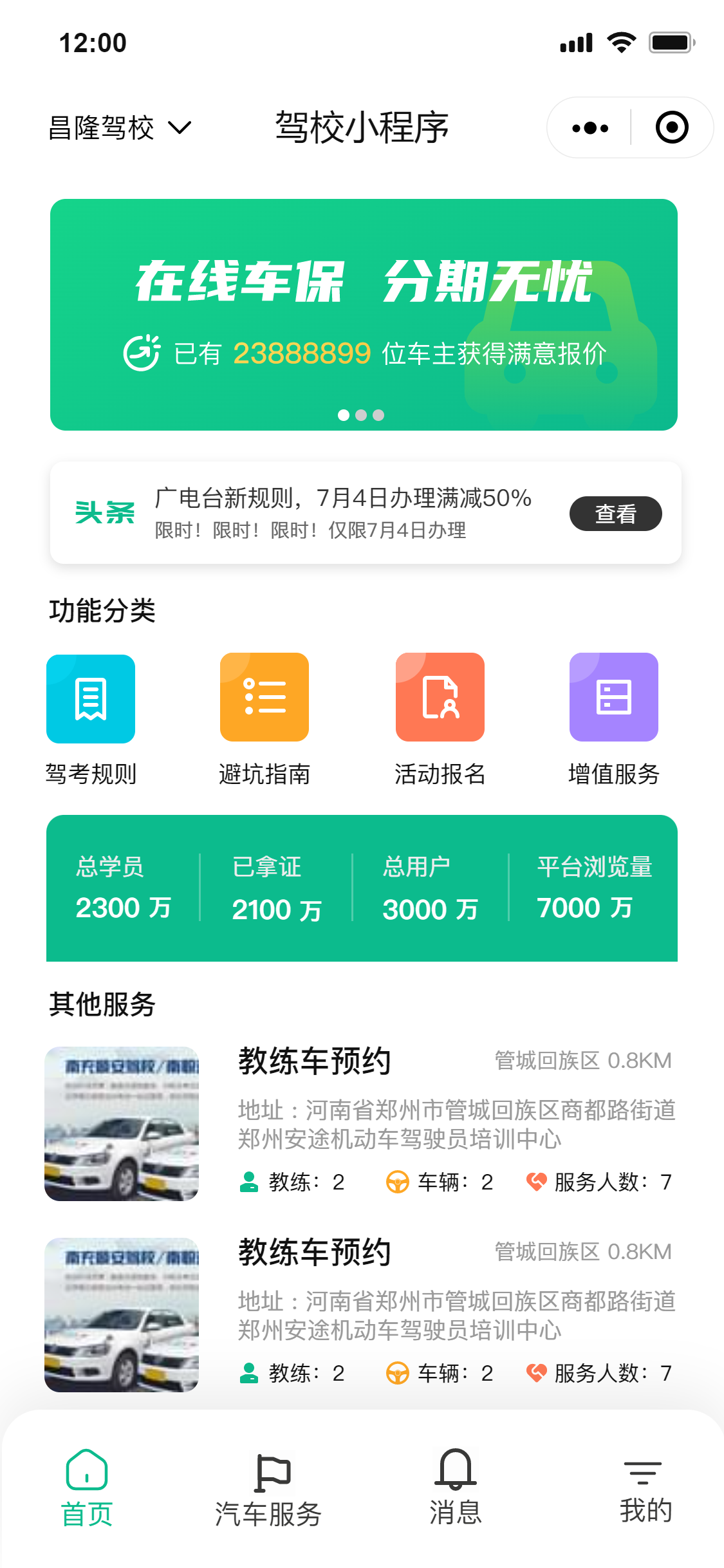Image resolution: width=724 pixels, height=1568 pixels.
Task: Close the mini program via target icon
Action: click(x=672, y=127)
